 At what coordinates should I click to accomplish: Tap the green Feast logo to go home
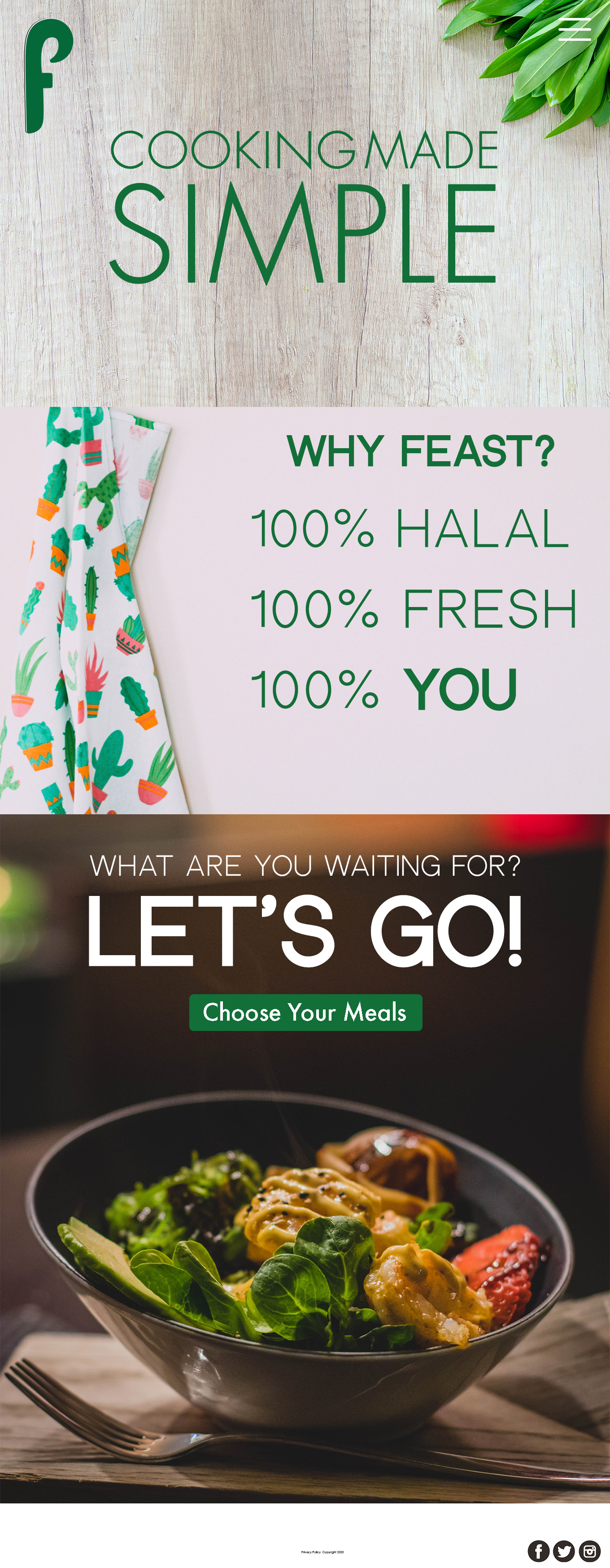(49, 75)
